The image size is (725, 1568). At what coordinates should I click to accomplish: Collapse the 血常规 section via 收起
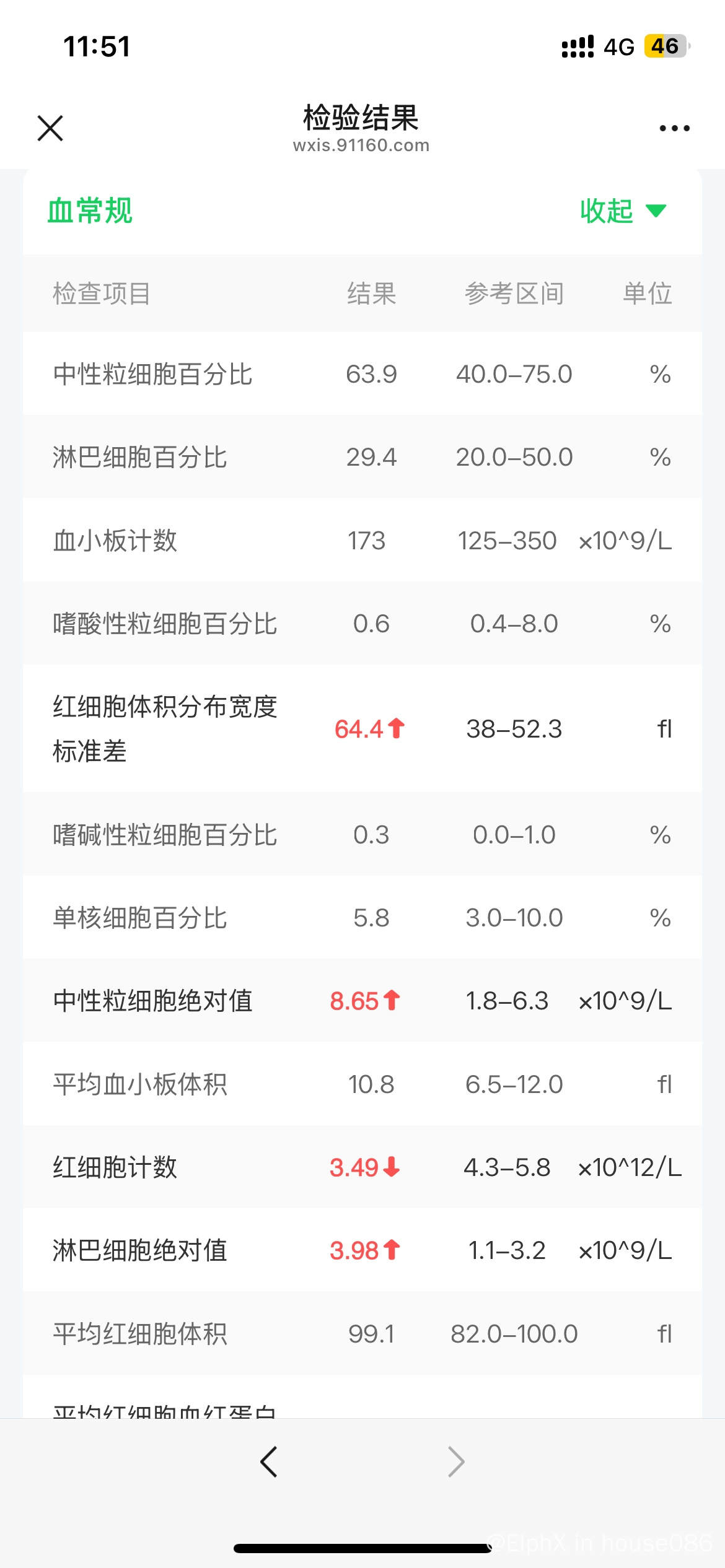(x=623, y=211)
